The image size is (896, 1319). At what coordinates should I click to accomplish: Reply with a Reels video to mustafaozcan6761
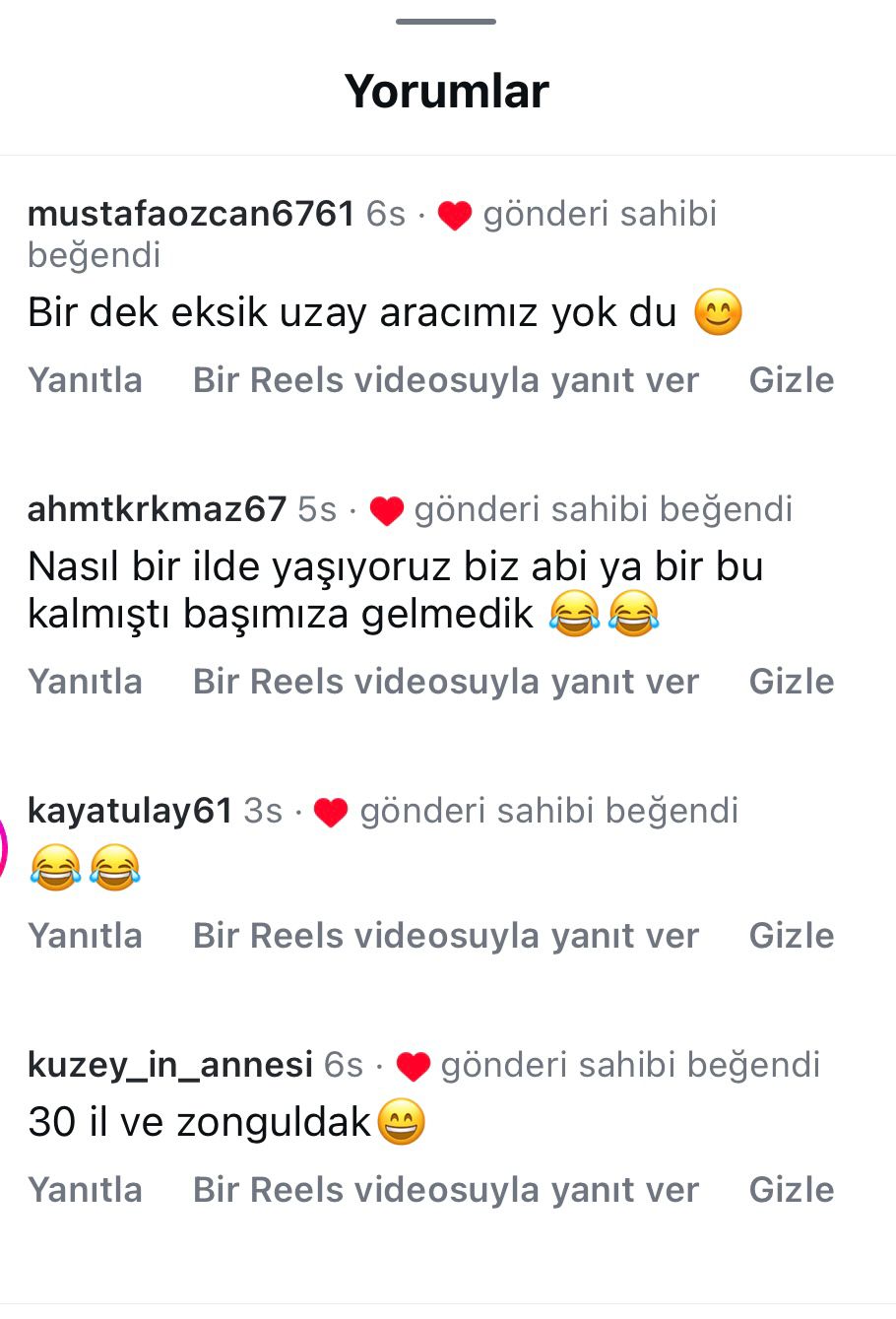coord(445,380)
